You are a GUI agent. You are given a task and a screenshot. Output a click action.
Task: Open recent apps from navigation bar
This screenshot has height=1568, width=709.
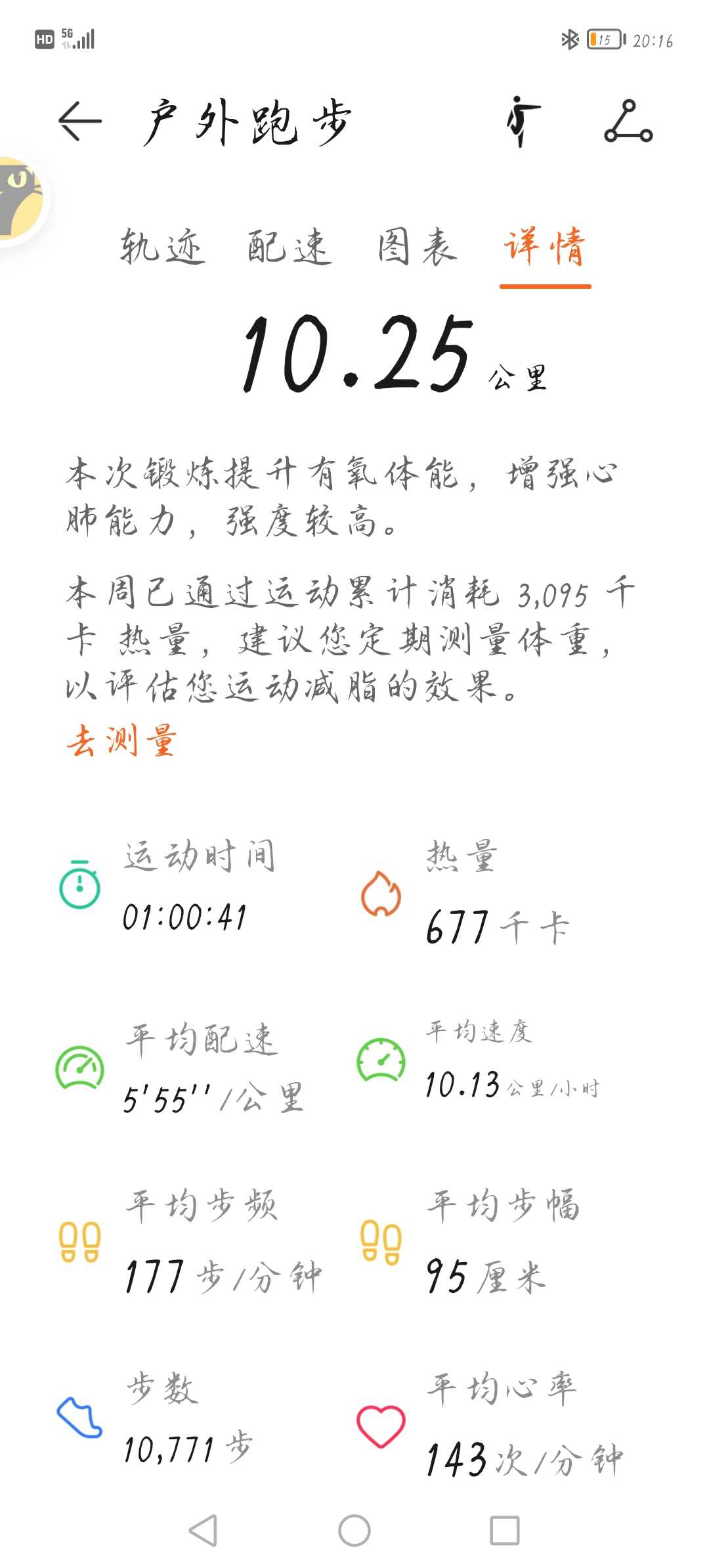tap(505, 1531)
